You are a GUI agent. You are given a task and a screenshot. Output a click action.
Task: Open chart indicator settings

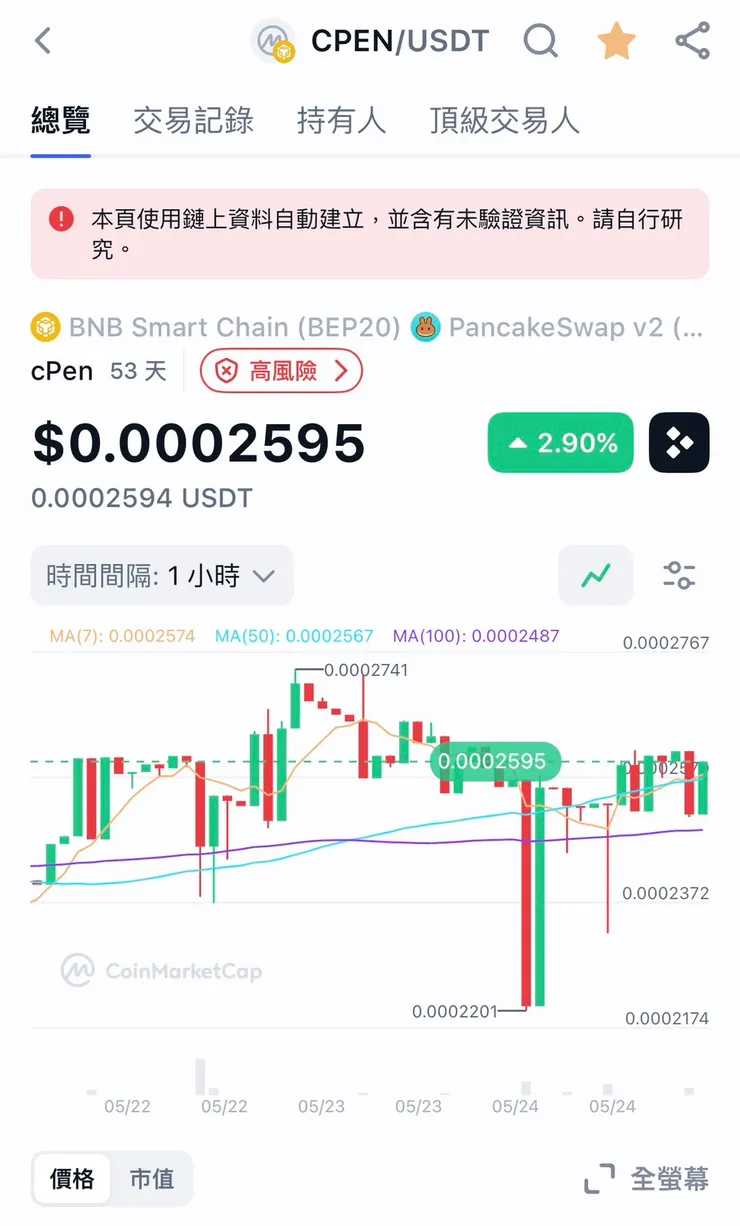click(x=679, y=576)
